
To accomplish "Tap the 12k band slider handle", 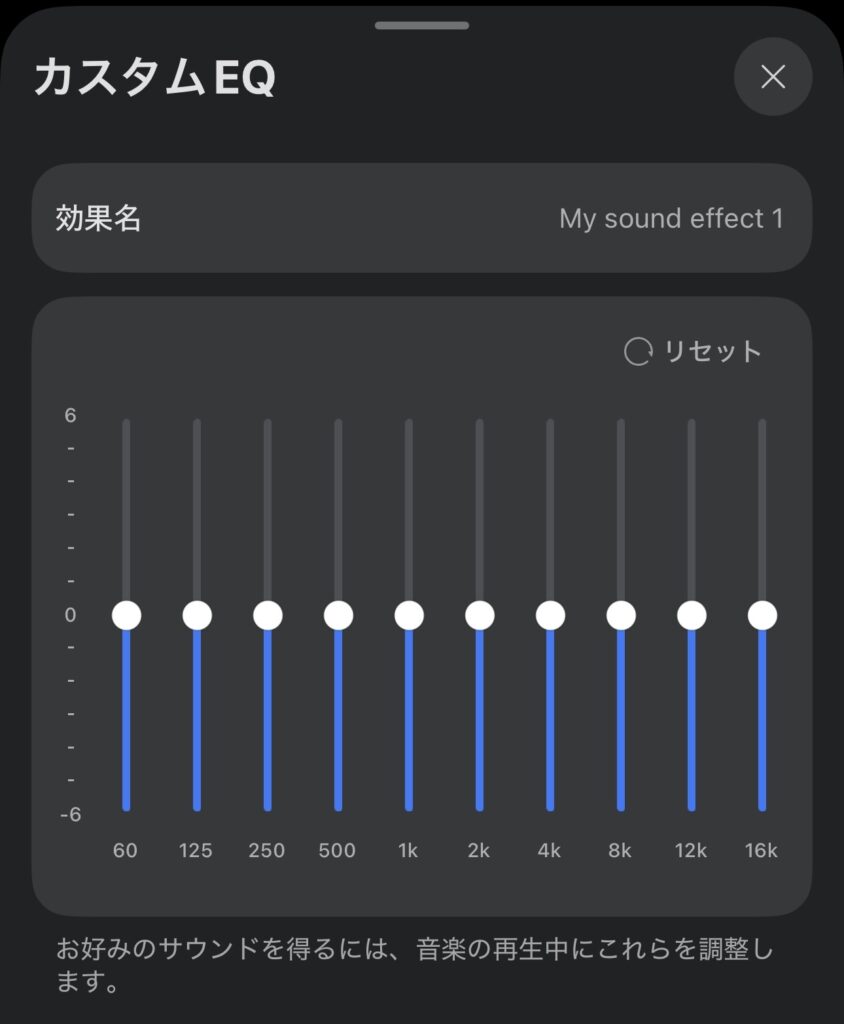I will pyautogui.click(x=691, y=615).
